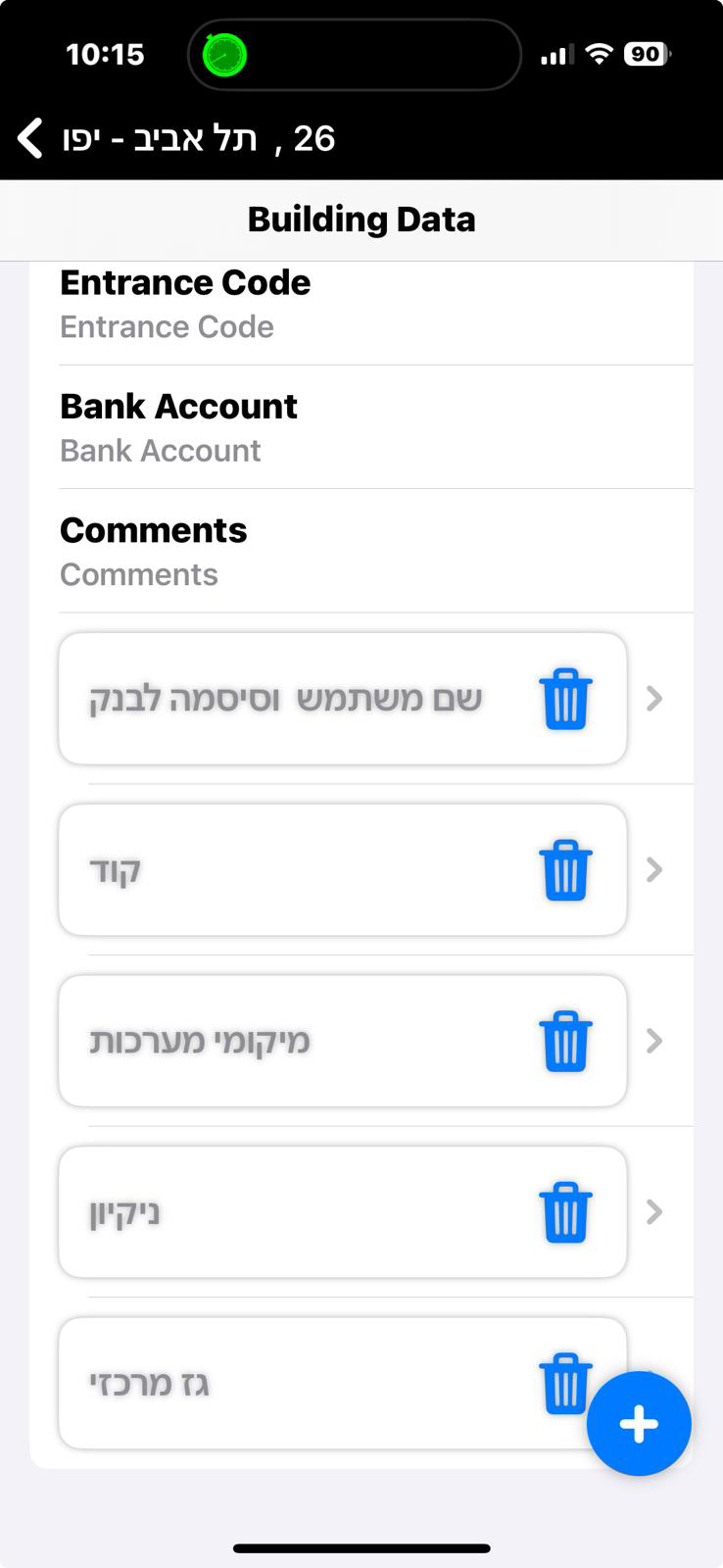
Task: Tap the trash icon on the קוד row
Action: (x=564, y=869)
